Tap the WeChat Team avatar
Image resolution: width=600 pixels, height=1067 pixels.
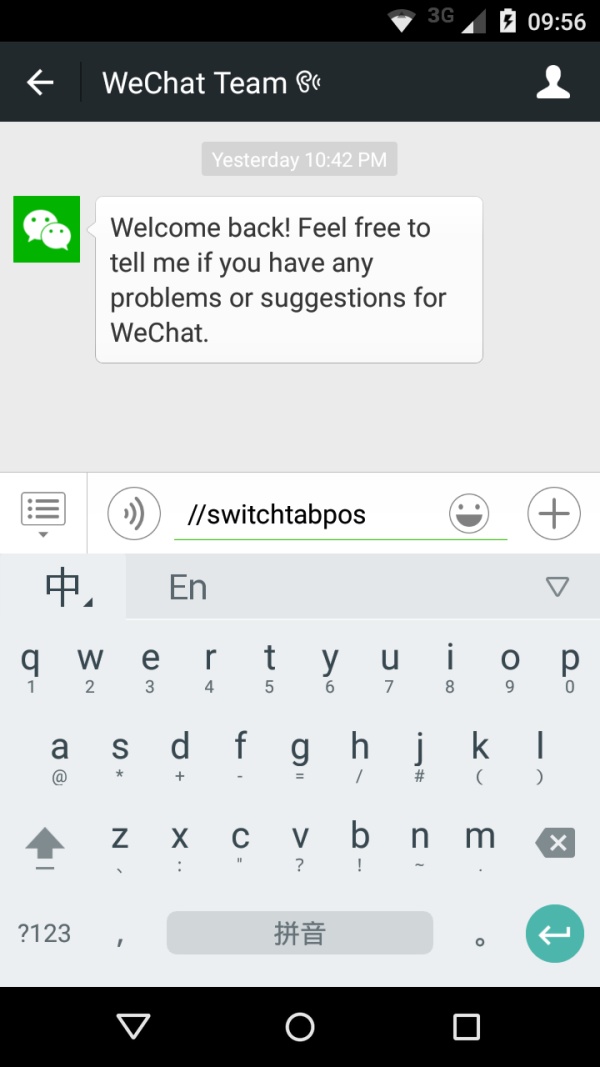click(x=47, y=229)
